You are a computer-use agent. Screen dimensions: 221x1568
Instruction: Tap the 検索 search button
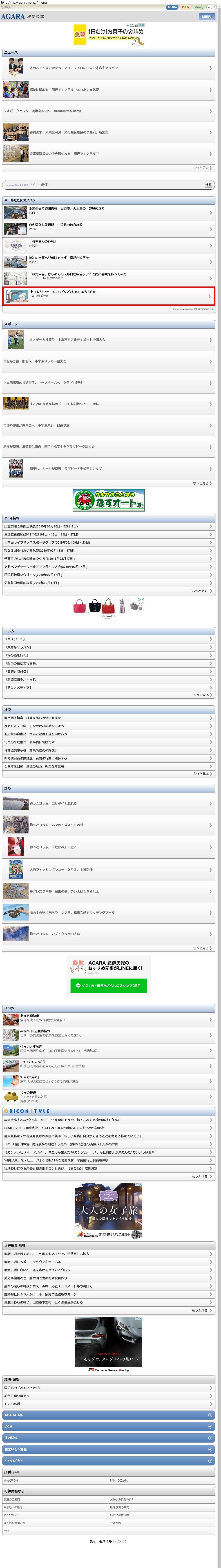click(208, 184)
